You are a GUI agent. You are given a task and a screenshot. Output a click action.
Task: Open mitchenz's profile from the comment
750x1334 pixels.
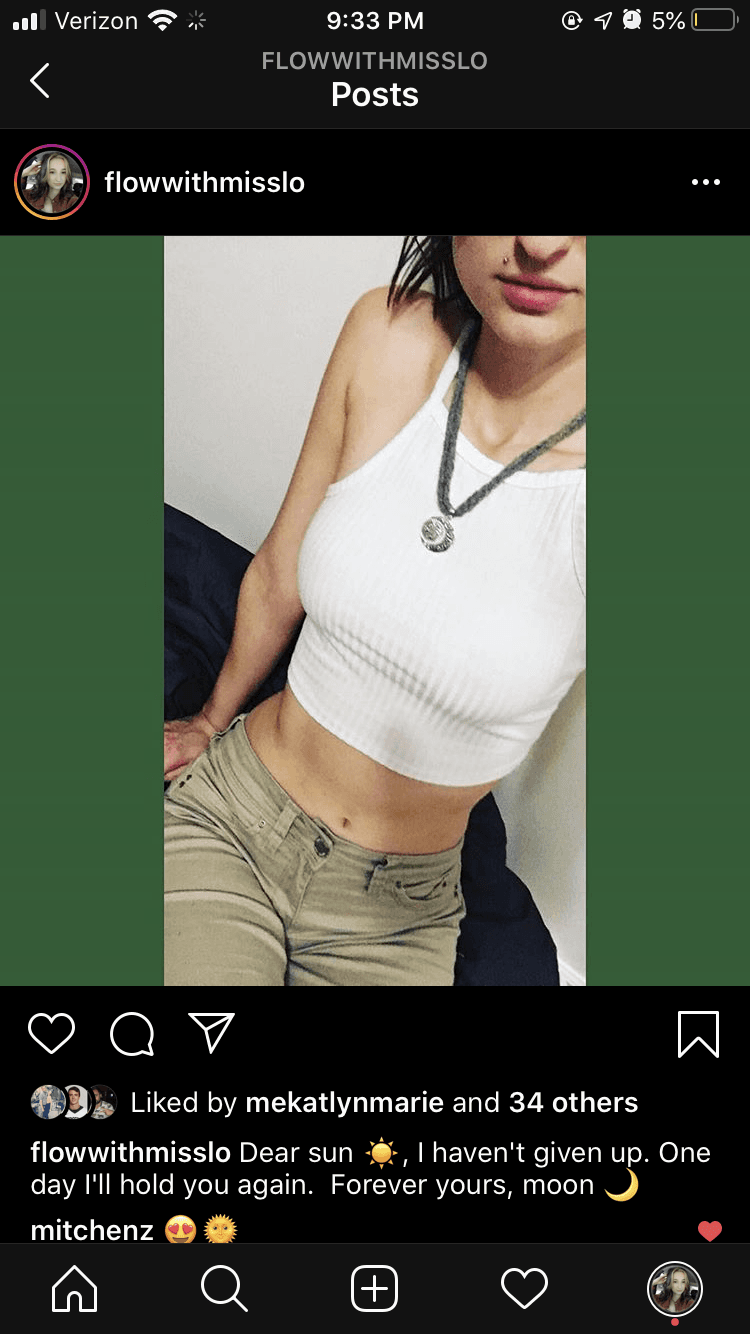click(x=92, y=1230)
